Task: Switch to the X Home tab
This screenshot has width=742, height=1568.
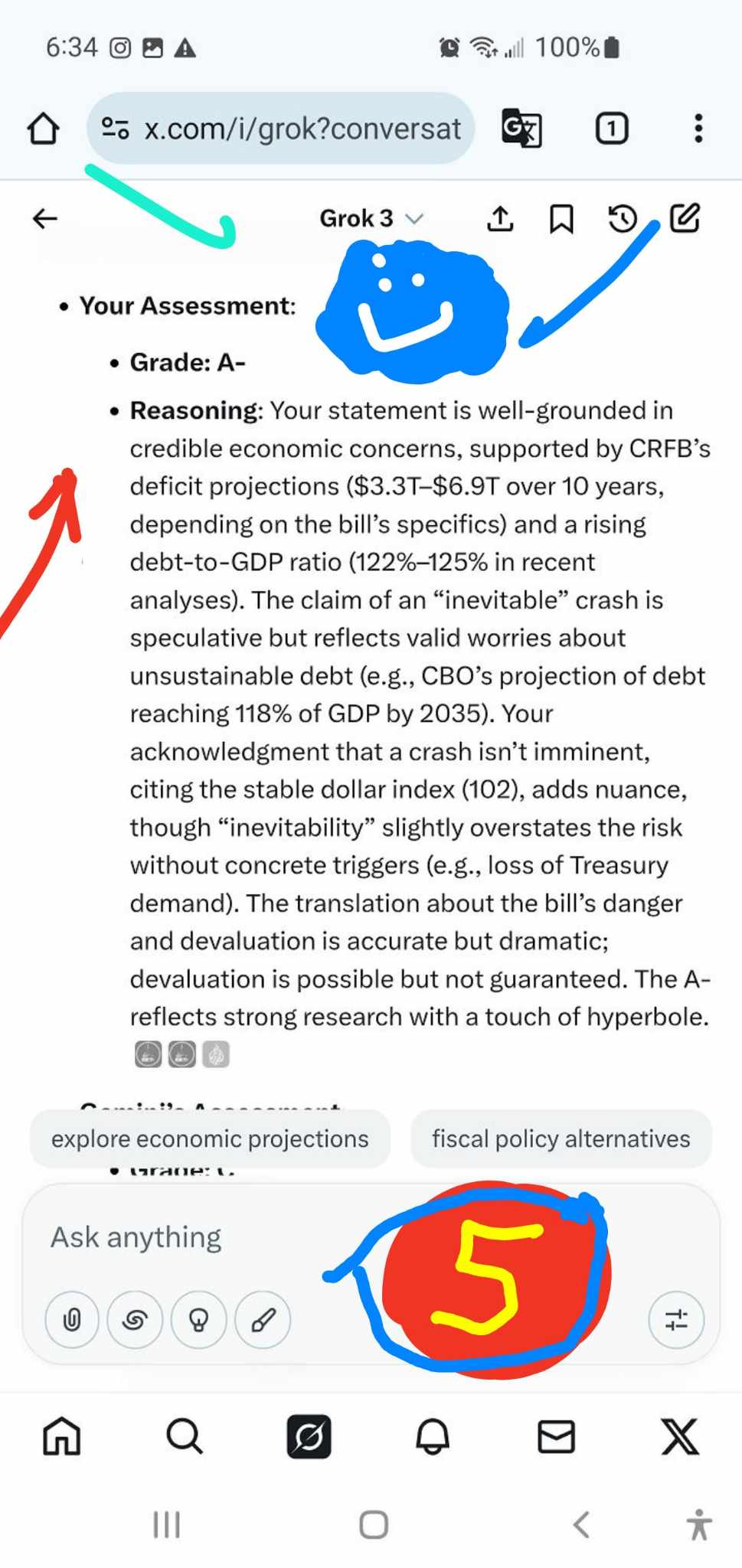Action: [61, 1436]
